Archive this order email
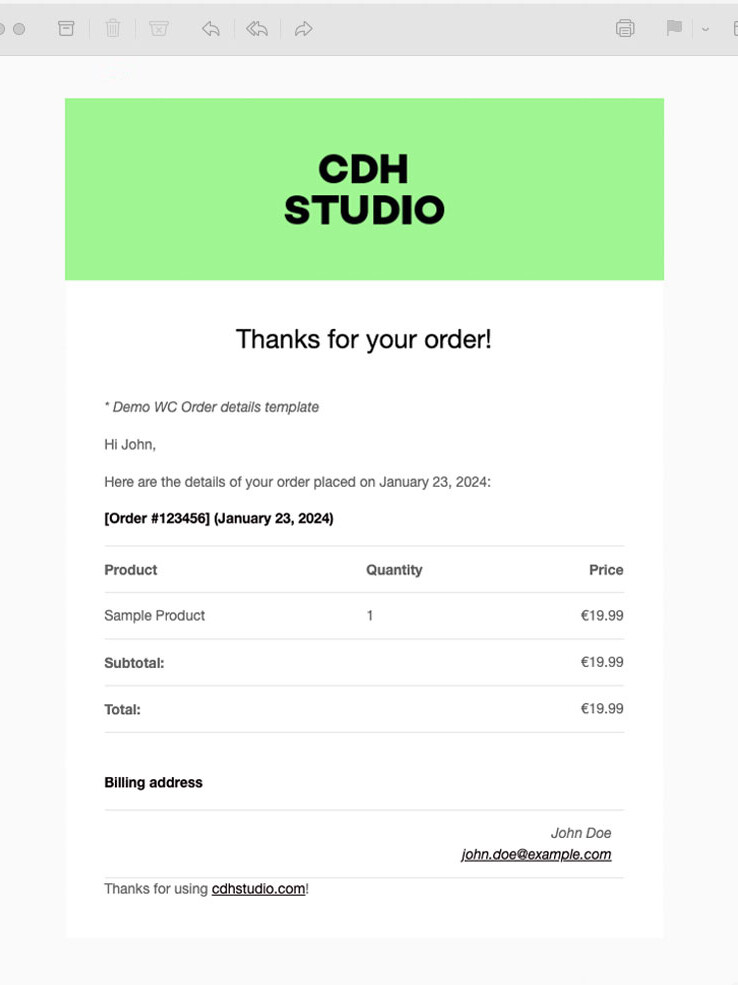The image size is (738, 985). 66,28
